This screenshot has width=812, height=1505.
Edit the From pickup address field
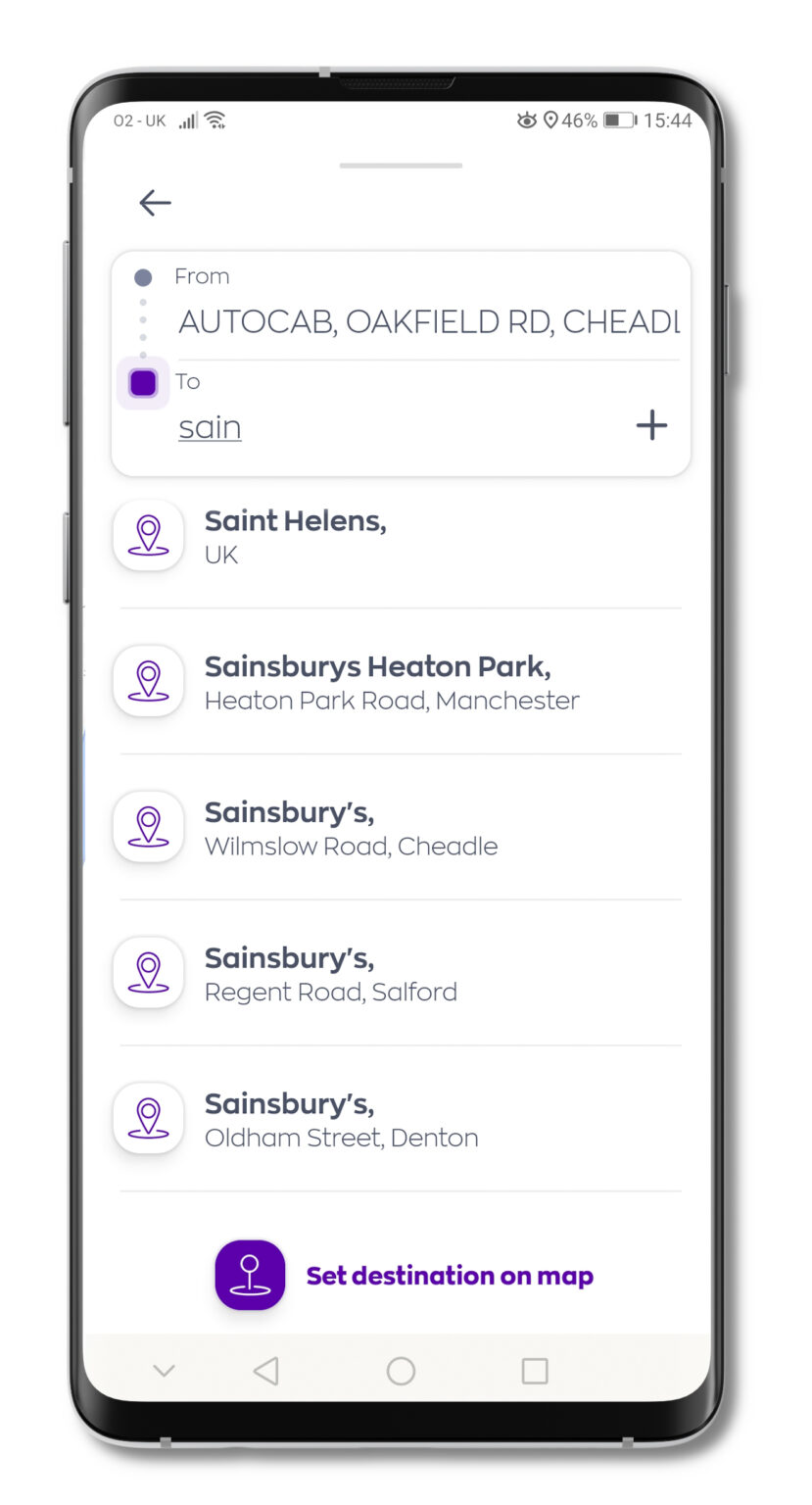click(x=428, y=321)
